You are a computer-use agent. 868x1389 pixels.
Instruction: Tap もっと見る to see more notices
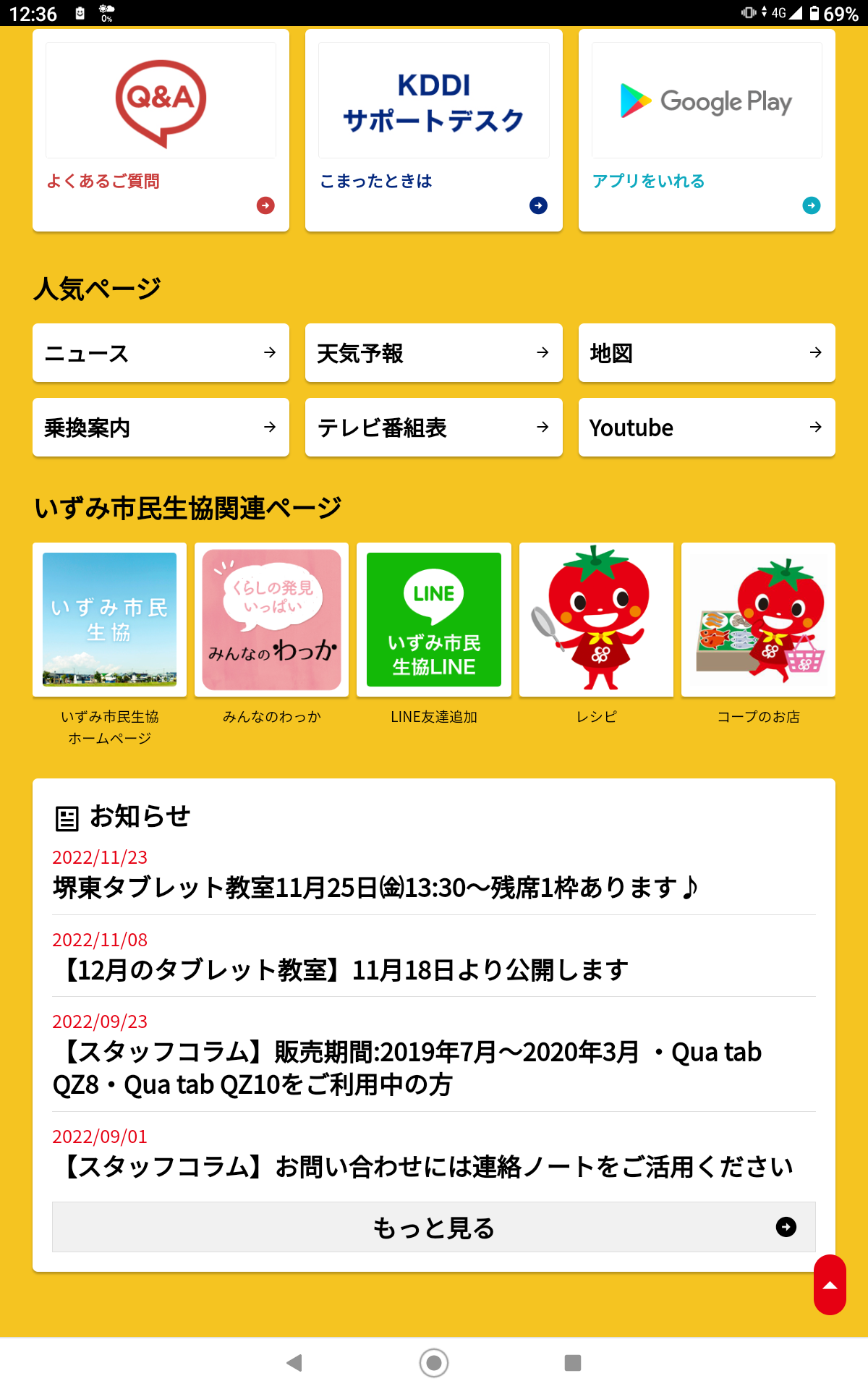[433, 1228]
